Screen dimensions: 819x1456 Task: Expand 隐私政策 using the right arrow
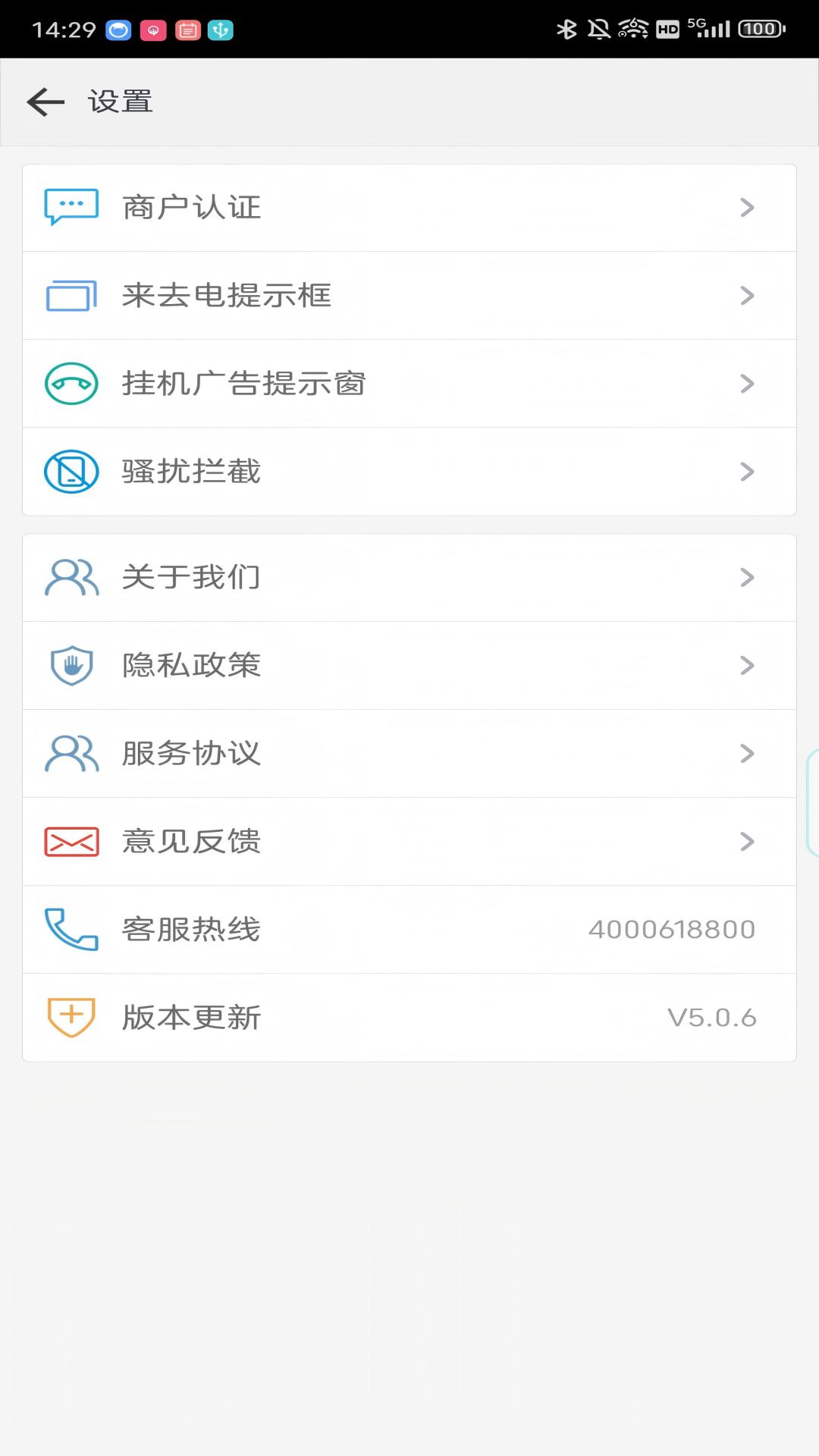click(748, 665)
